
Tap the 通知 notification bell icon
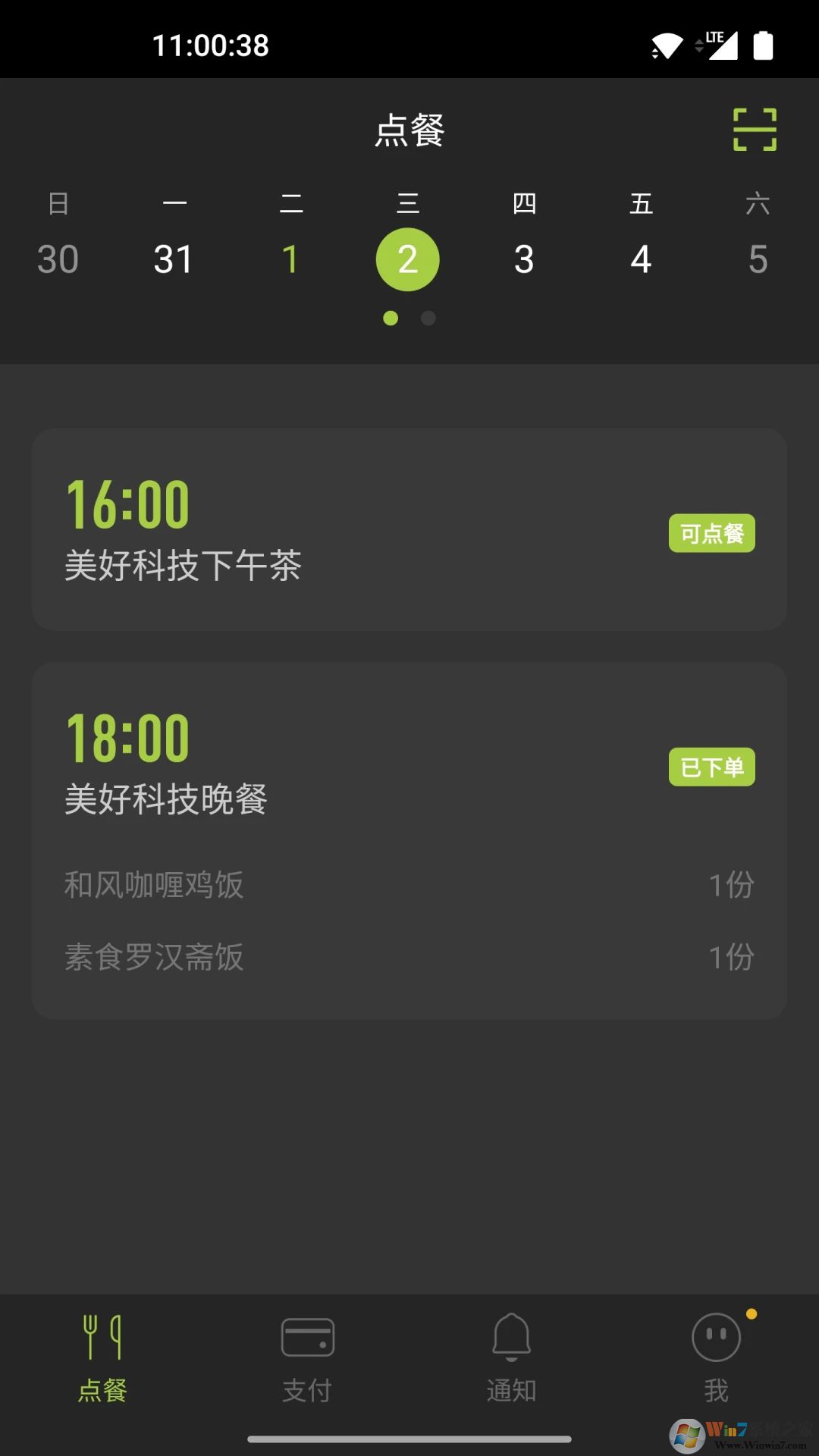click(511, 1338)
